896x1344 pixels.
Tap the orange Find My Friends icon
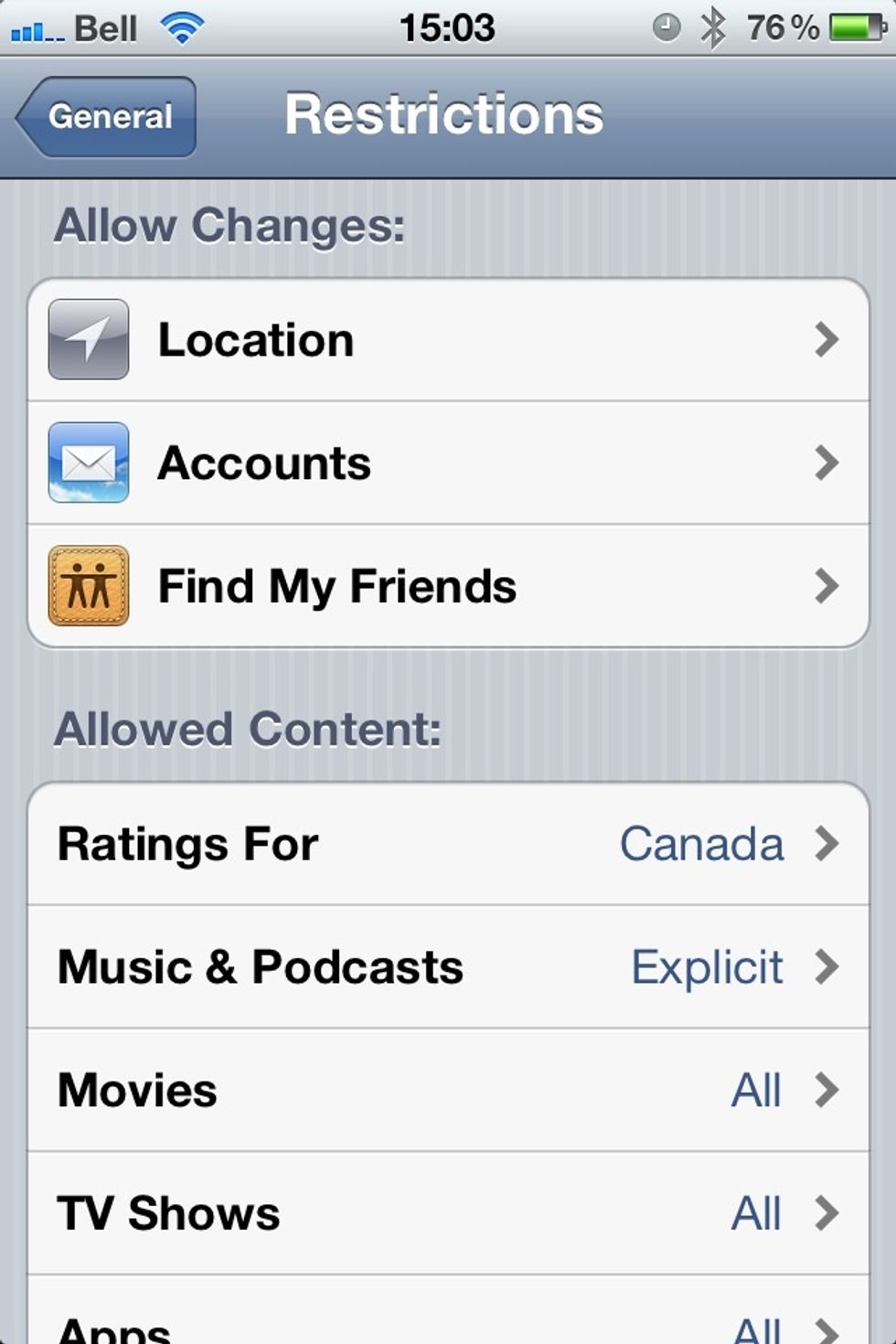coord(89,587)
